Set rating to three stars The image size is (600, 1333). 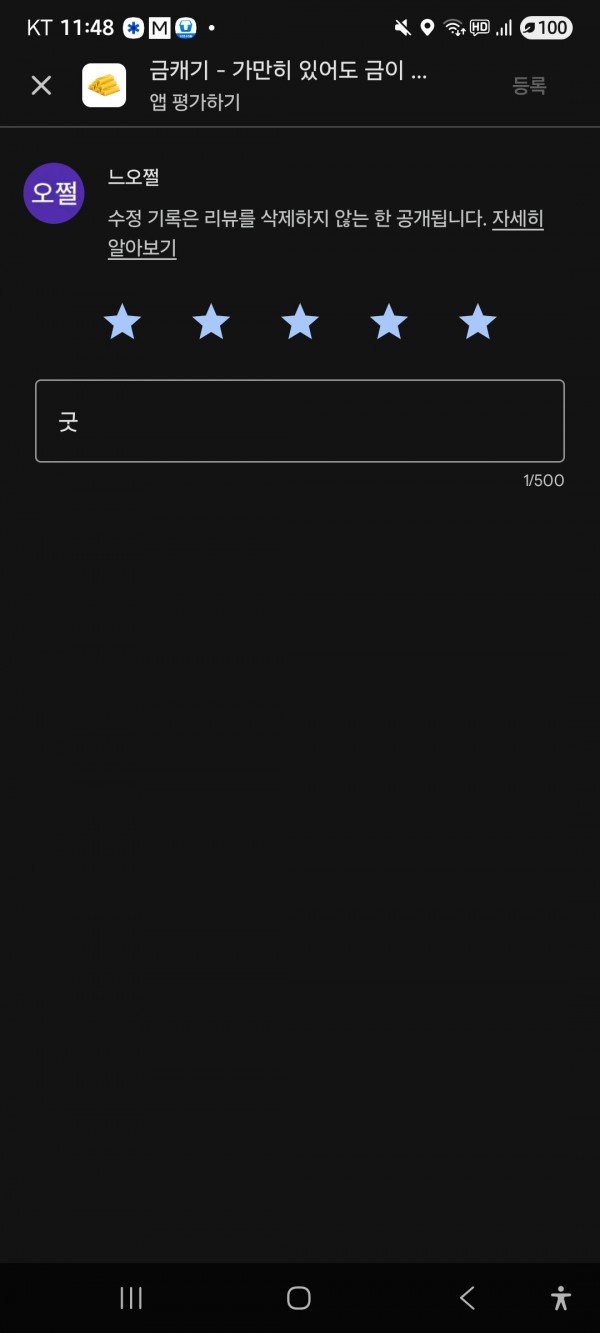pos(300,323)
